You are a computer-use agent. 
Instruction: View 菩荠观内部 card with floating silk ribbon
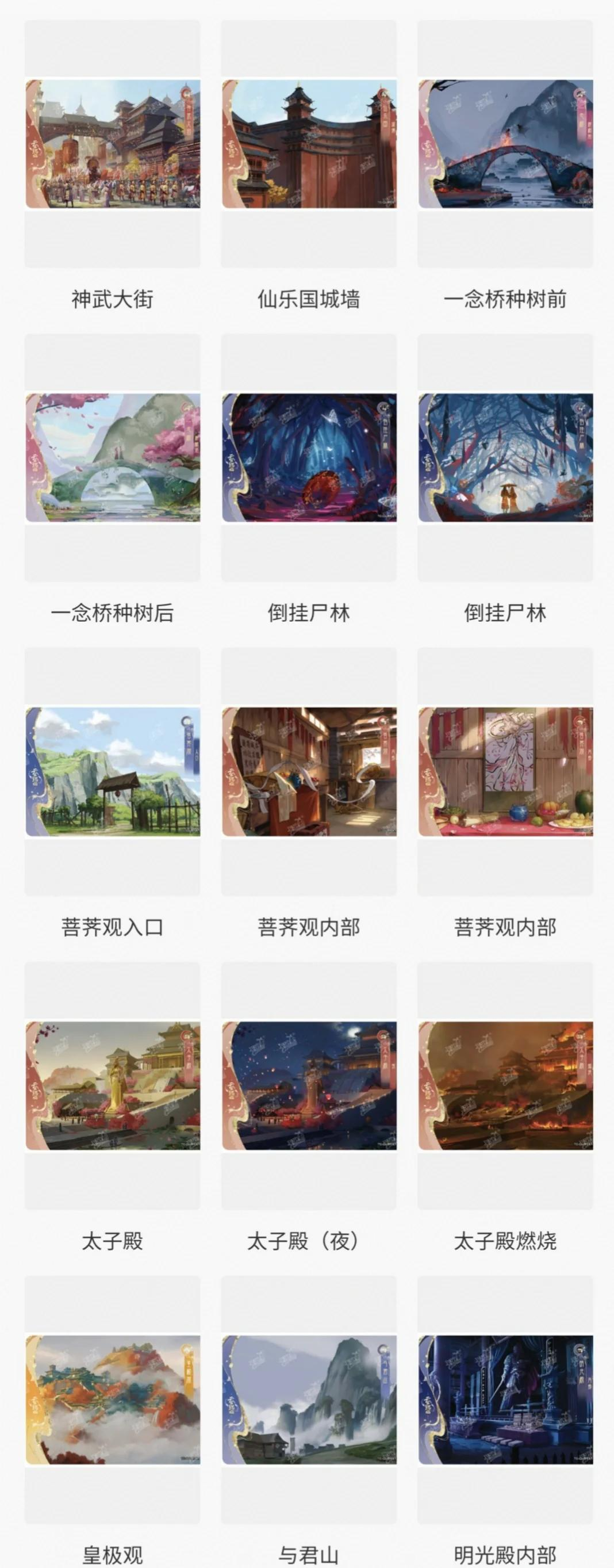pyautogui.click(x=309, y=771)
